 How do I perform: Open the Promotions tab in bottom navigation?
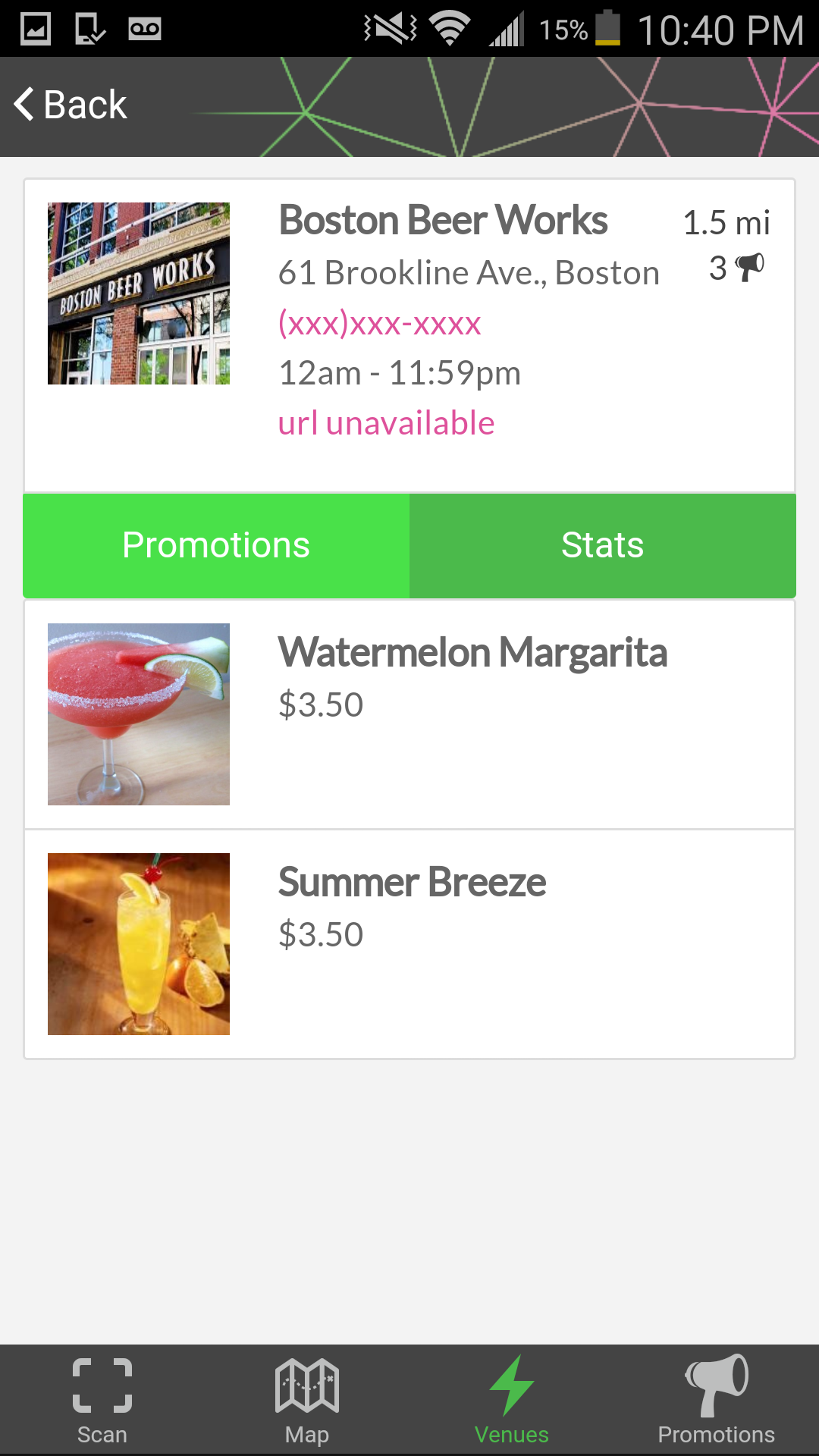click(x=717, y=1401)
